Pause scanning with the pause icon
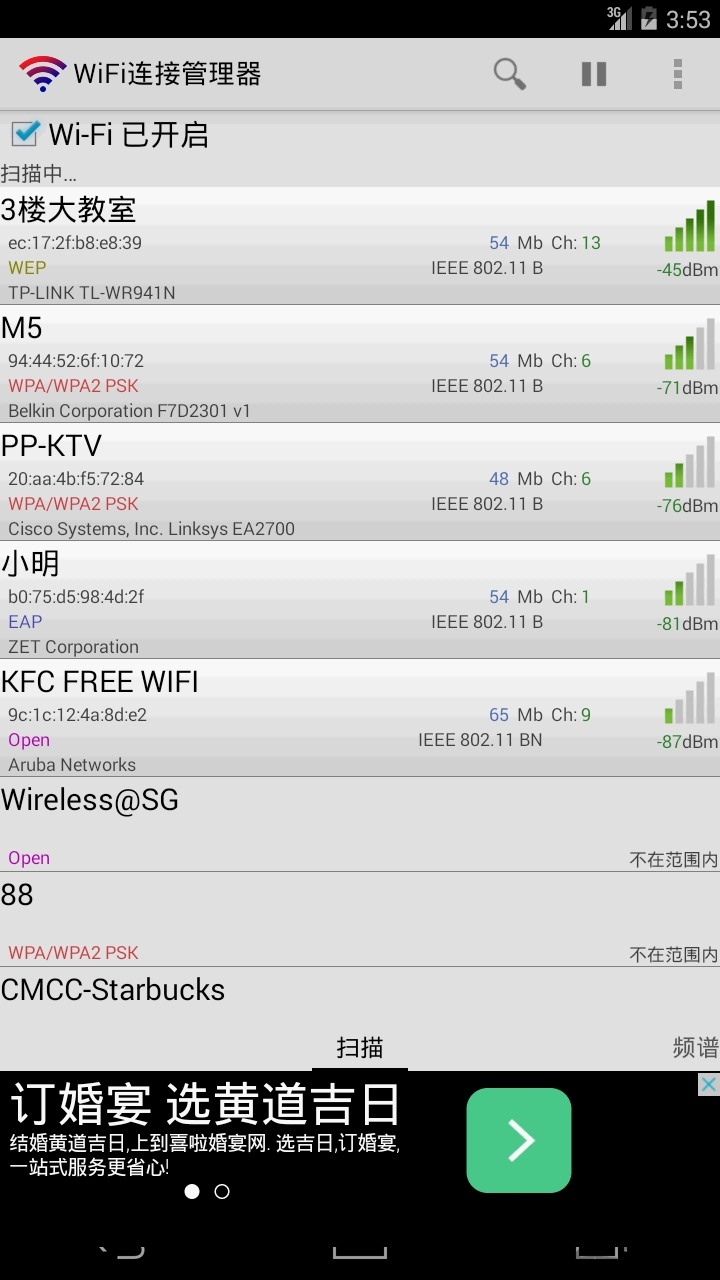 pos(593,72)
